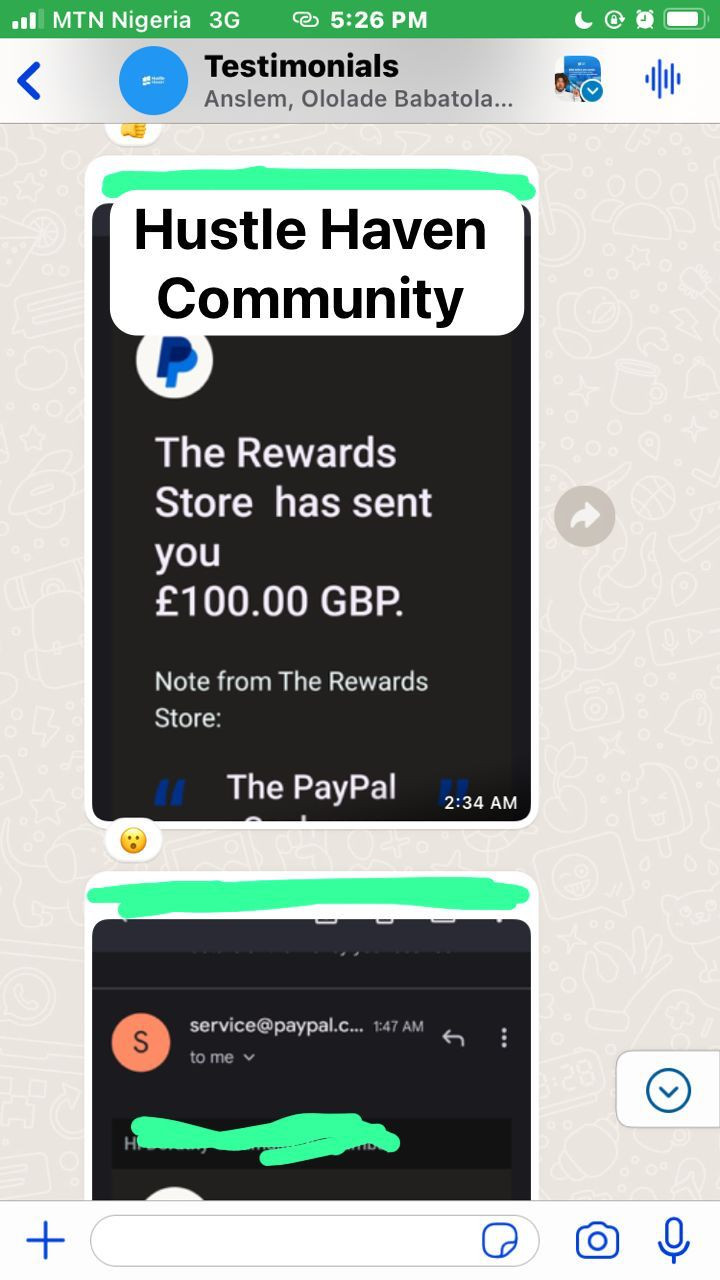View the surprised emoji reaction
Viewport: 720px width, 1280px height.
pos(133,841)
